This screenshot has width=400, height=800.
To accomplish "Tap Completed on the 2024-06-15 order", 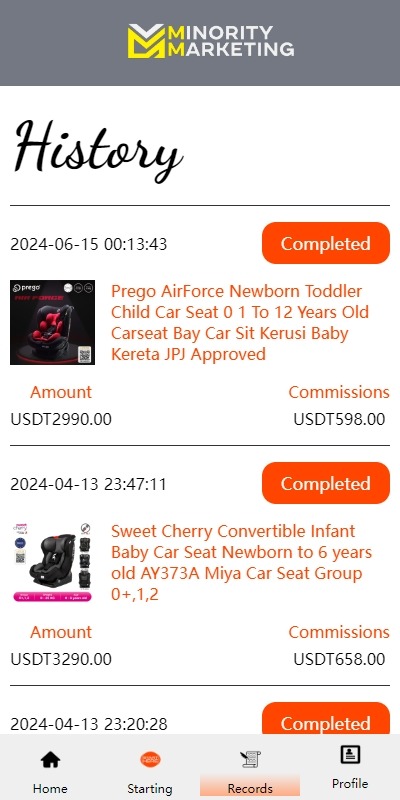I will [326, 243].
